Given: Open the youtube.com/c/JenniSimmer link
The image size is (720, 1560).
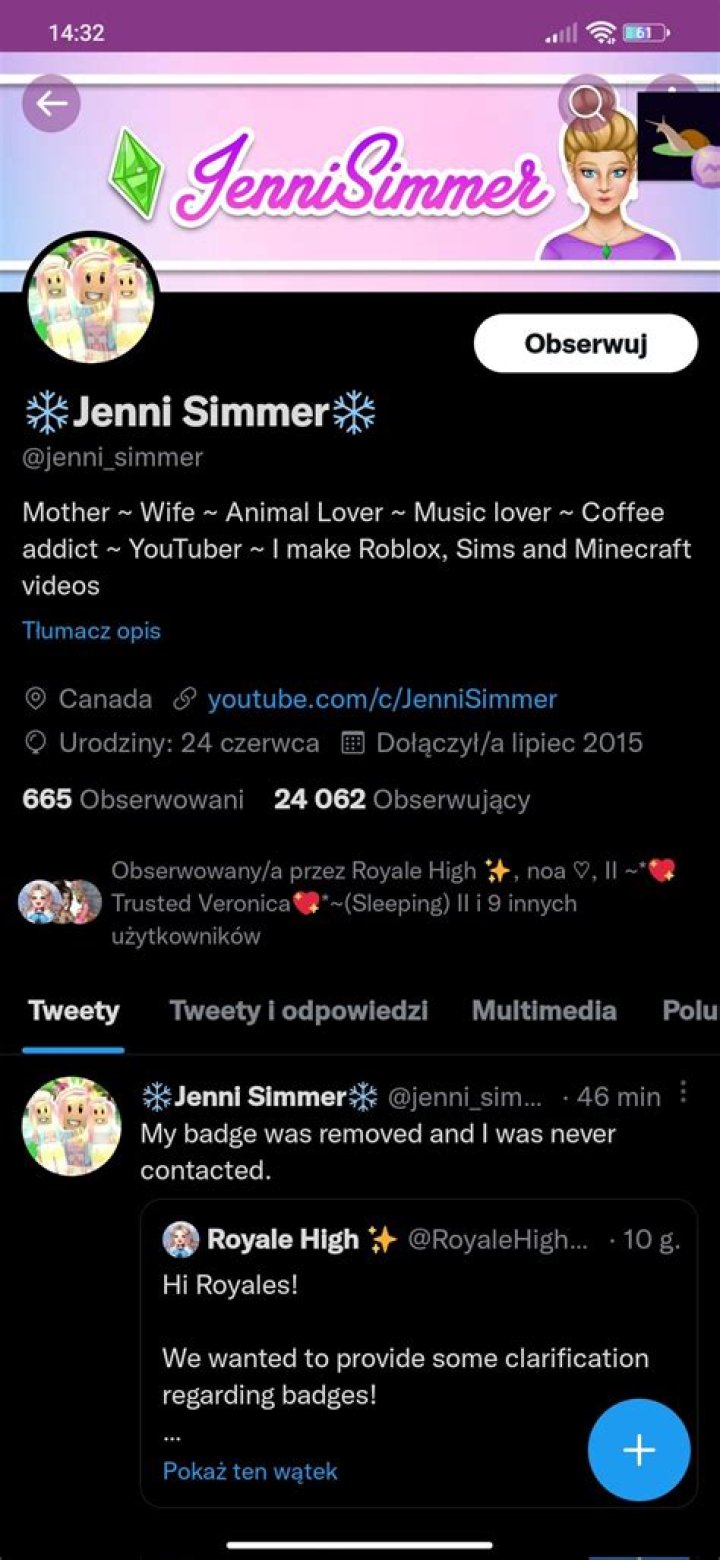Looking at the screenshot, I should 382,699.
